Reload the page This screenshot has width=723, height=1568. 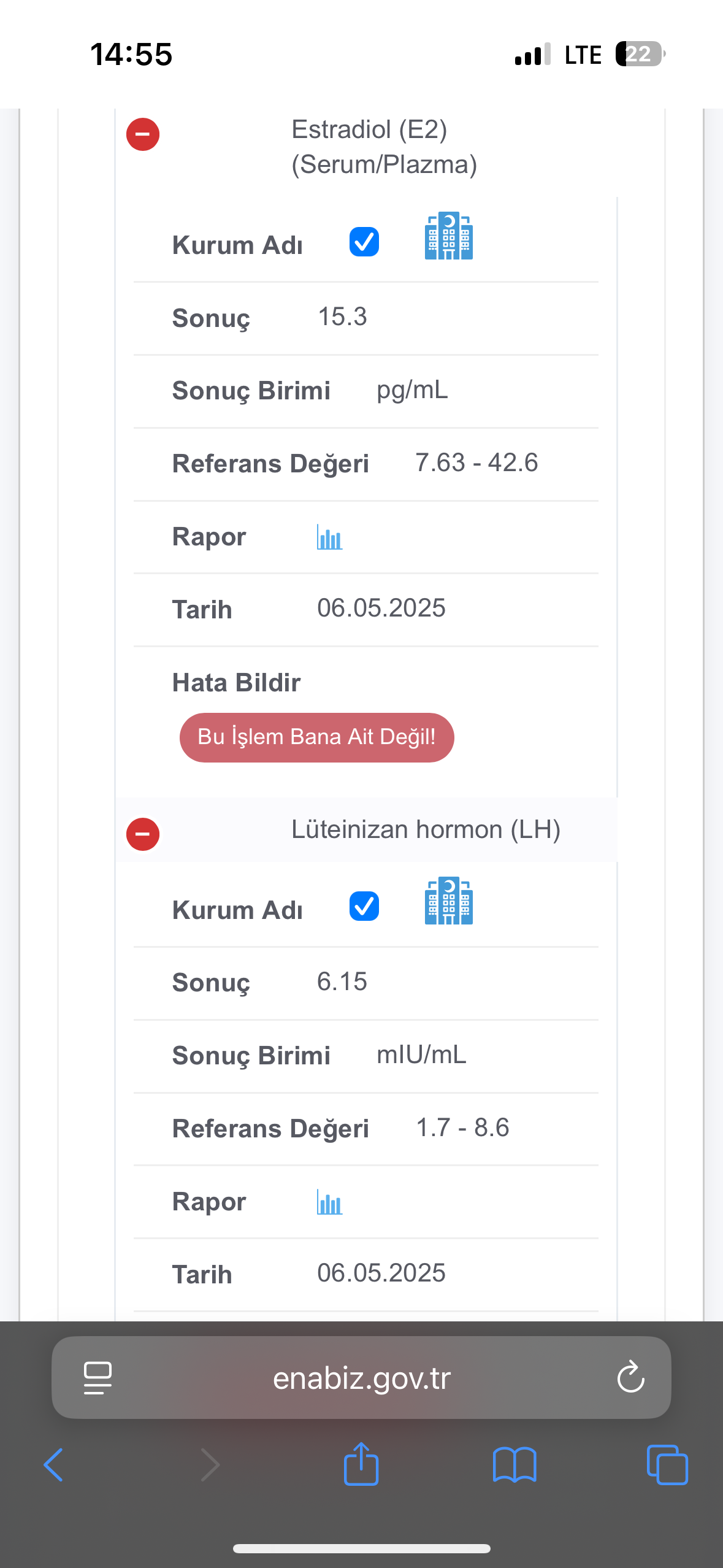coord(630,1378)
